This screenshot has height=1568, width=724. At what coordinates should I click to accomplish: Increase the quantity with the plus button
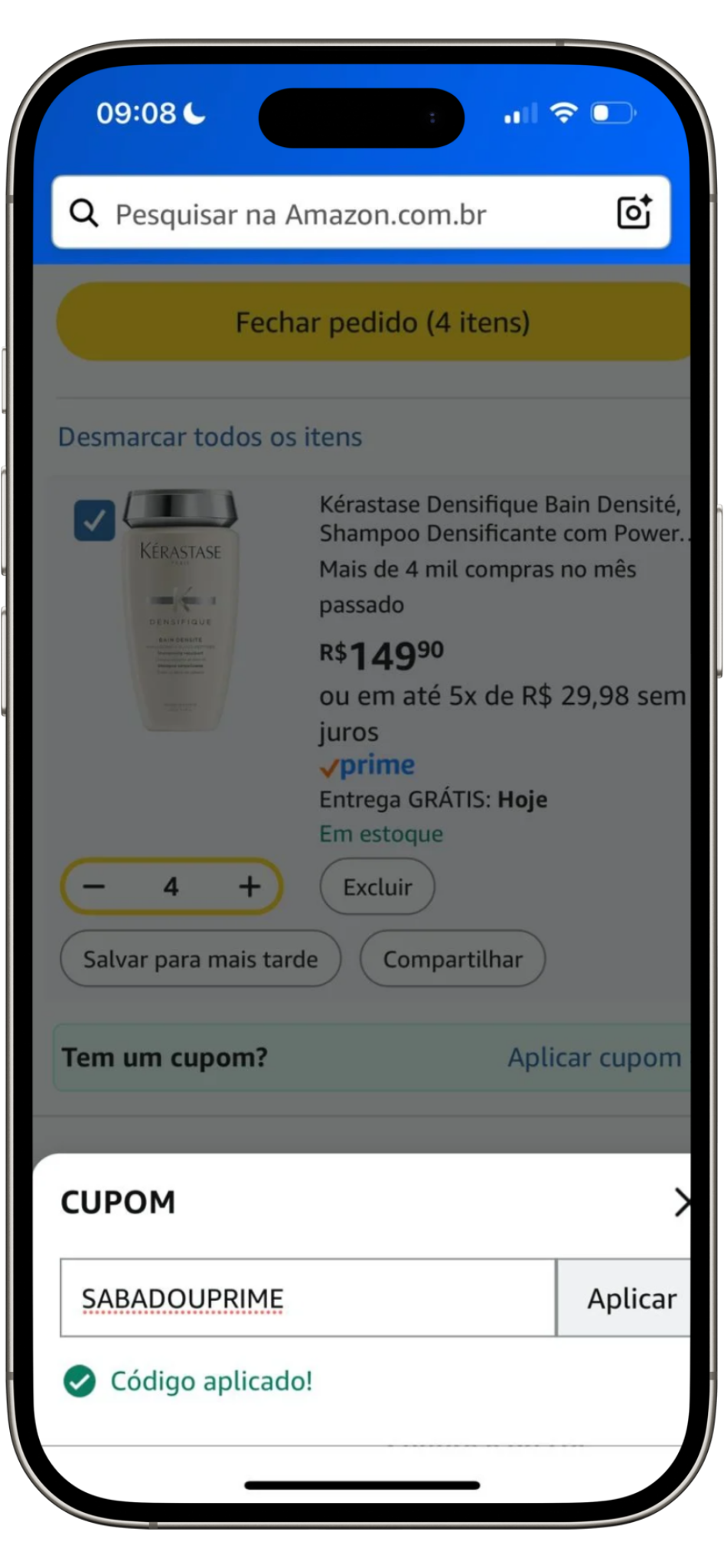click(249, 887)
